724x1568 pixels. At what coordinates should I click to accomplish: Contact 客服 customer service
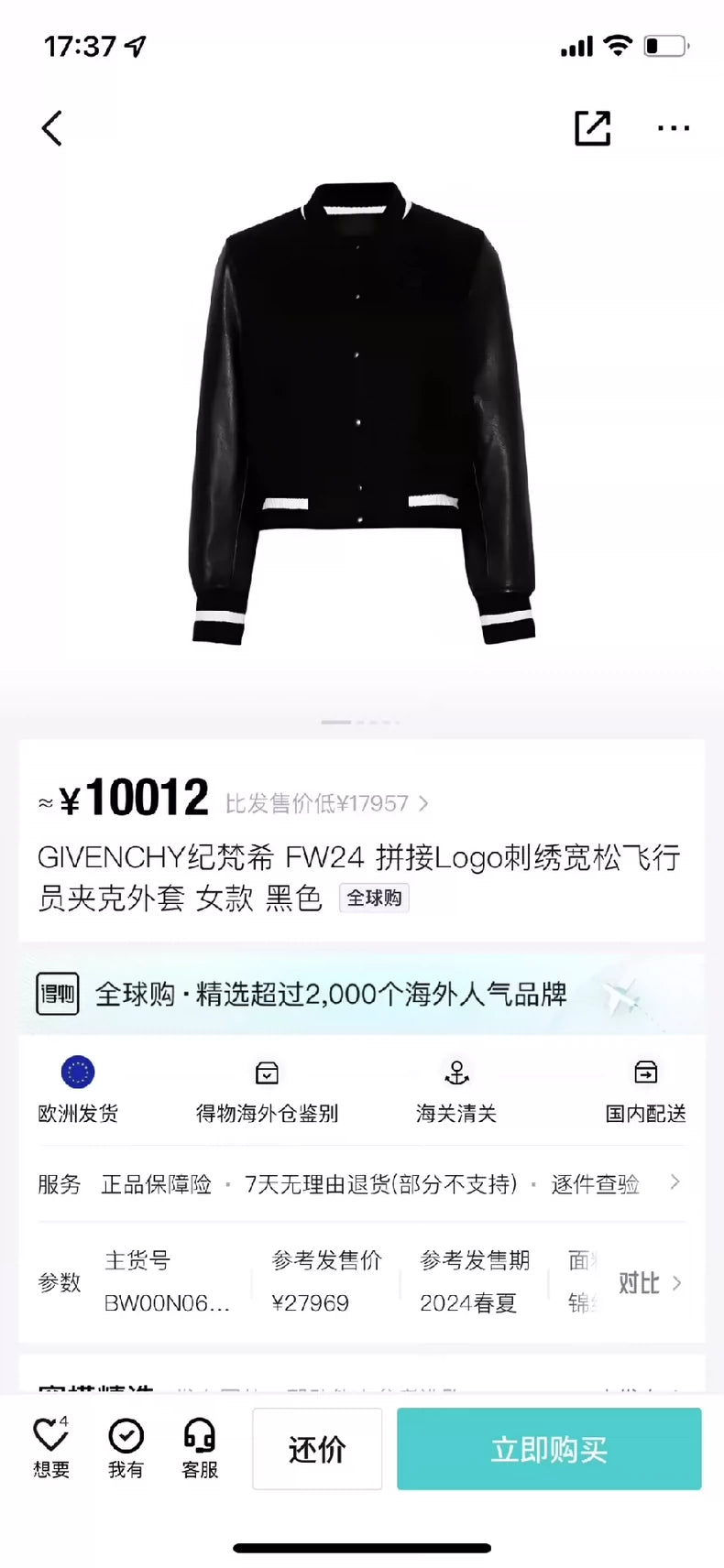(200, 1447)
